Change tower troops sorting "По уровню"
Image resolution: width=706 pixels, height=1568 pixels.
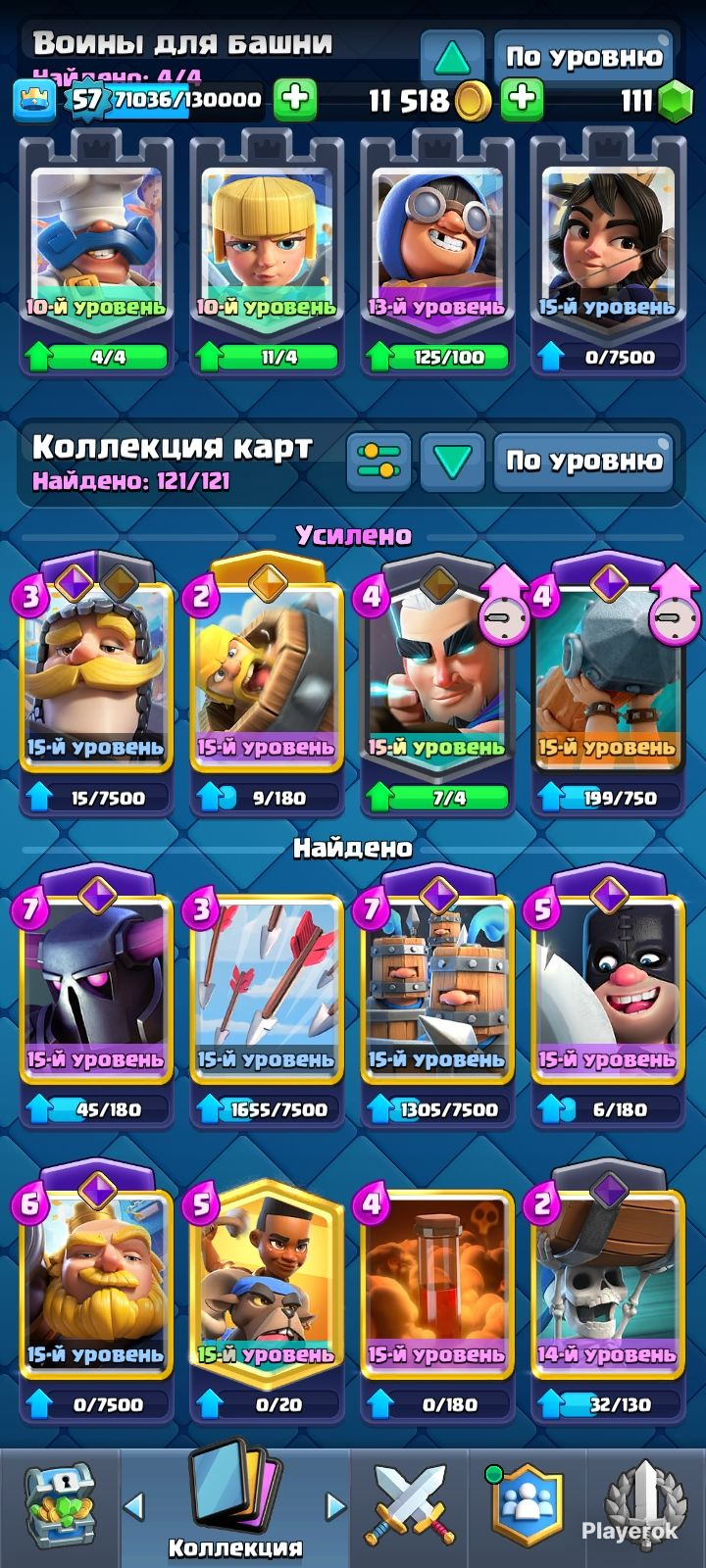point(583,56)
